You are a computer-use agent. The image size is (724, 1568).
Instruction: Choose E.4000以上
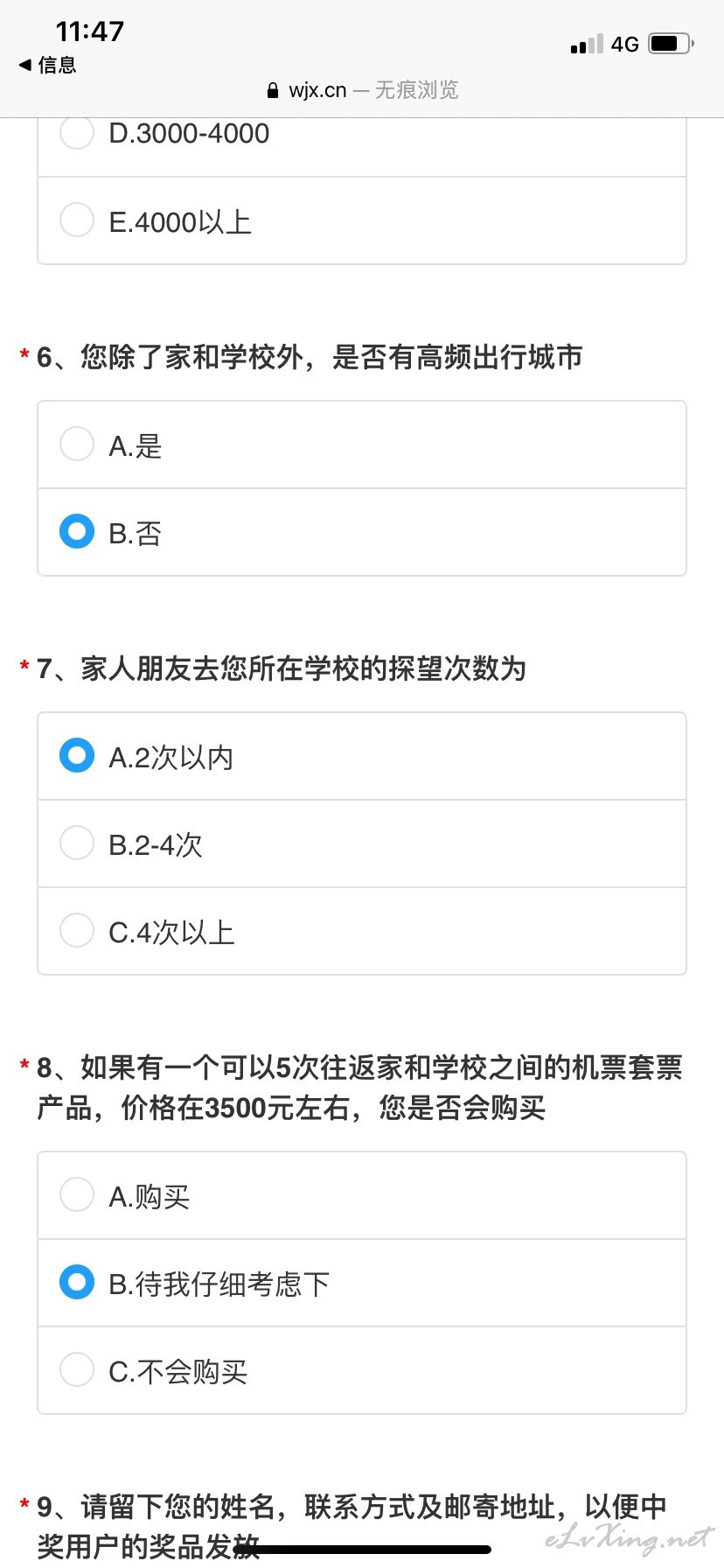pos(362,220)
